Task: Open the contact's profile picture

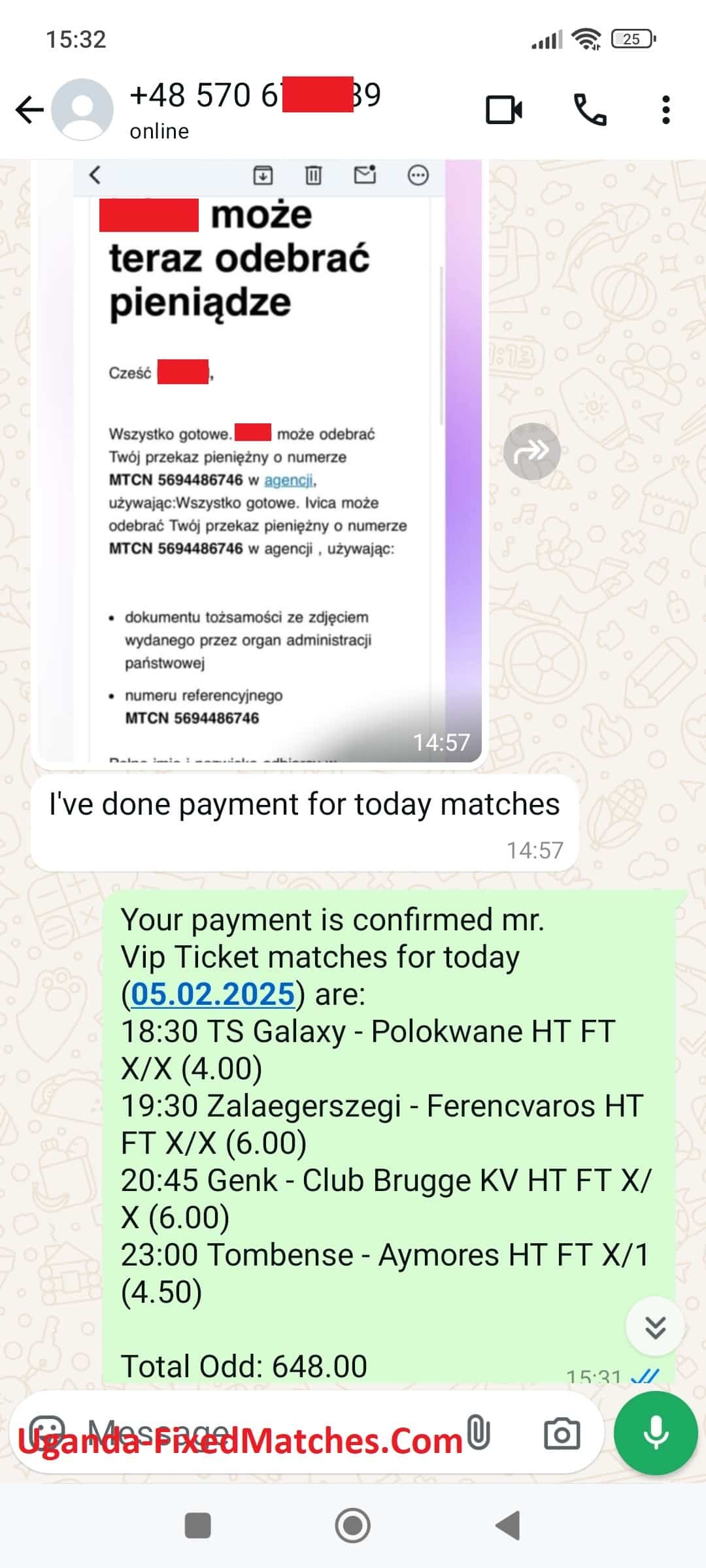Action: (82, 110)
